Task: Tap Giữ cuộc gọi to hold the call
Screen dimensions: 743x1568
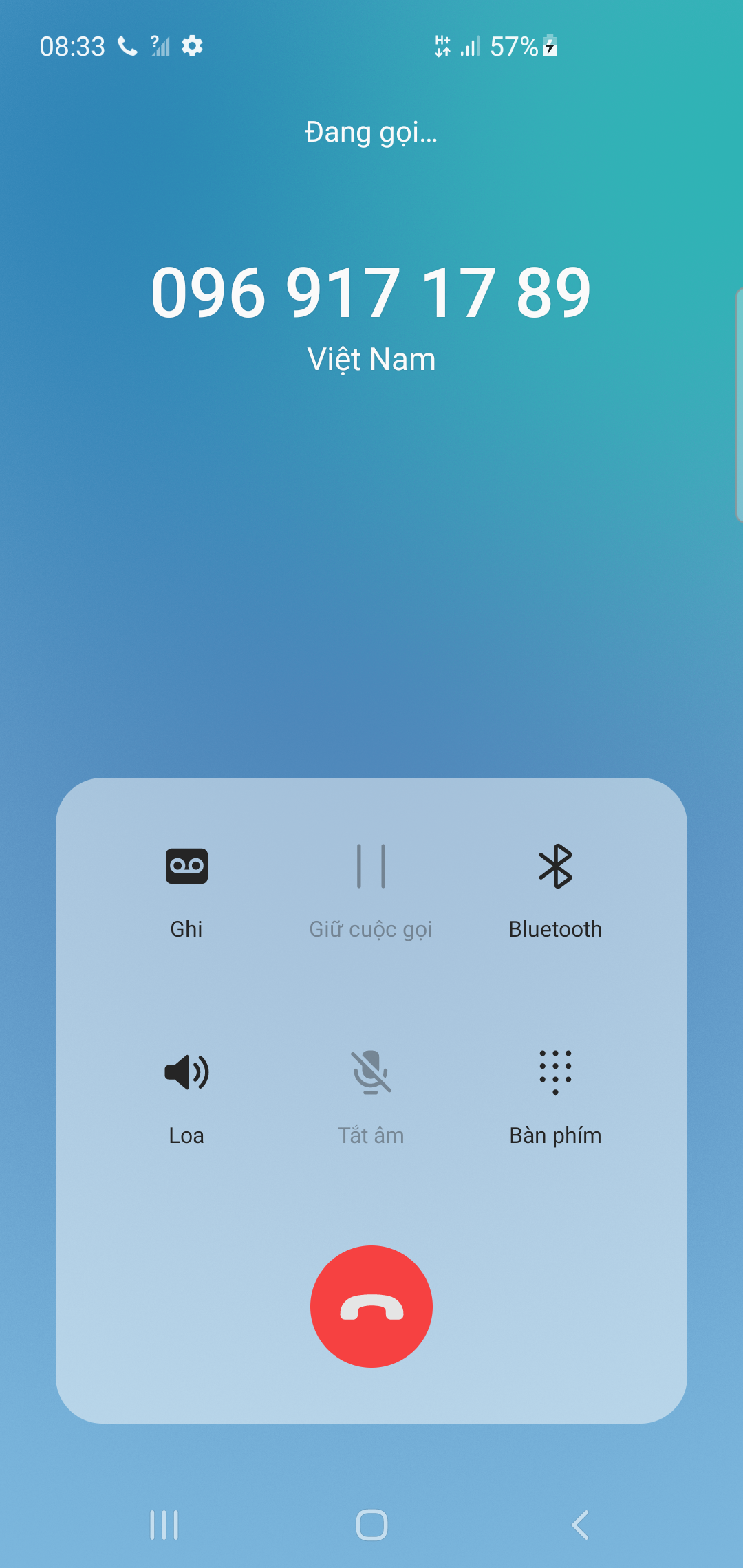Action: 371,887
